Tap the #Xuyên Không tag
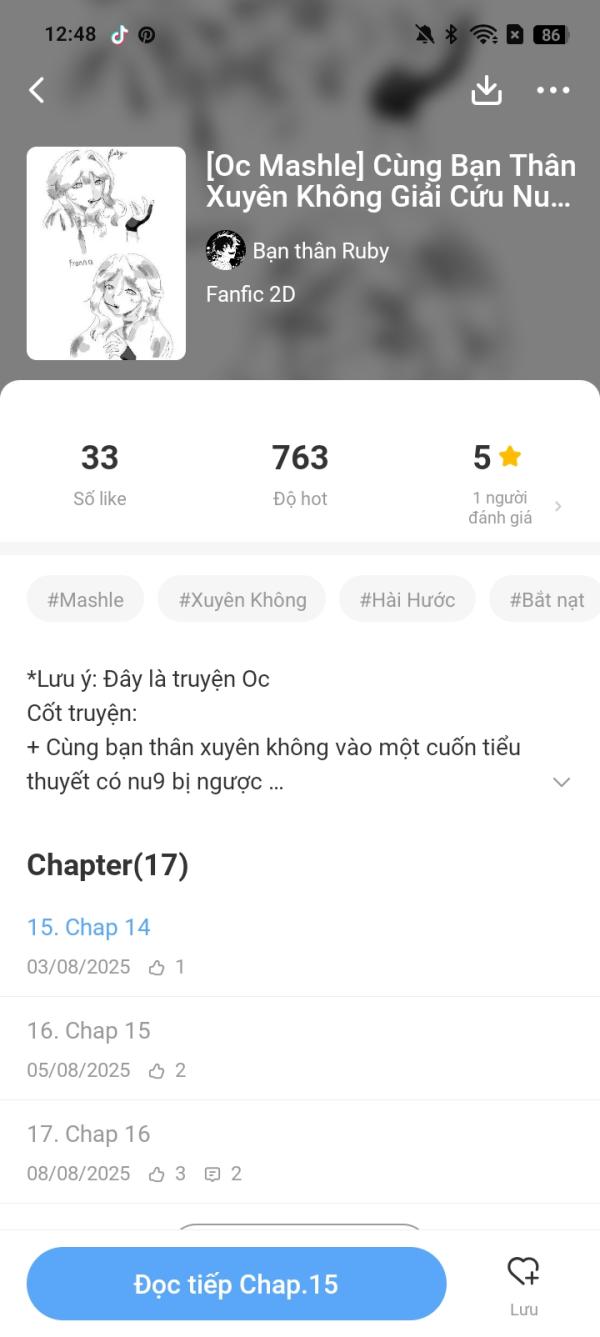Viewport: 600px width, 1337px height. pyautogui.click(x=242, y=600)
